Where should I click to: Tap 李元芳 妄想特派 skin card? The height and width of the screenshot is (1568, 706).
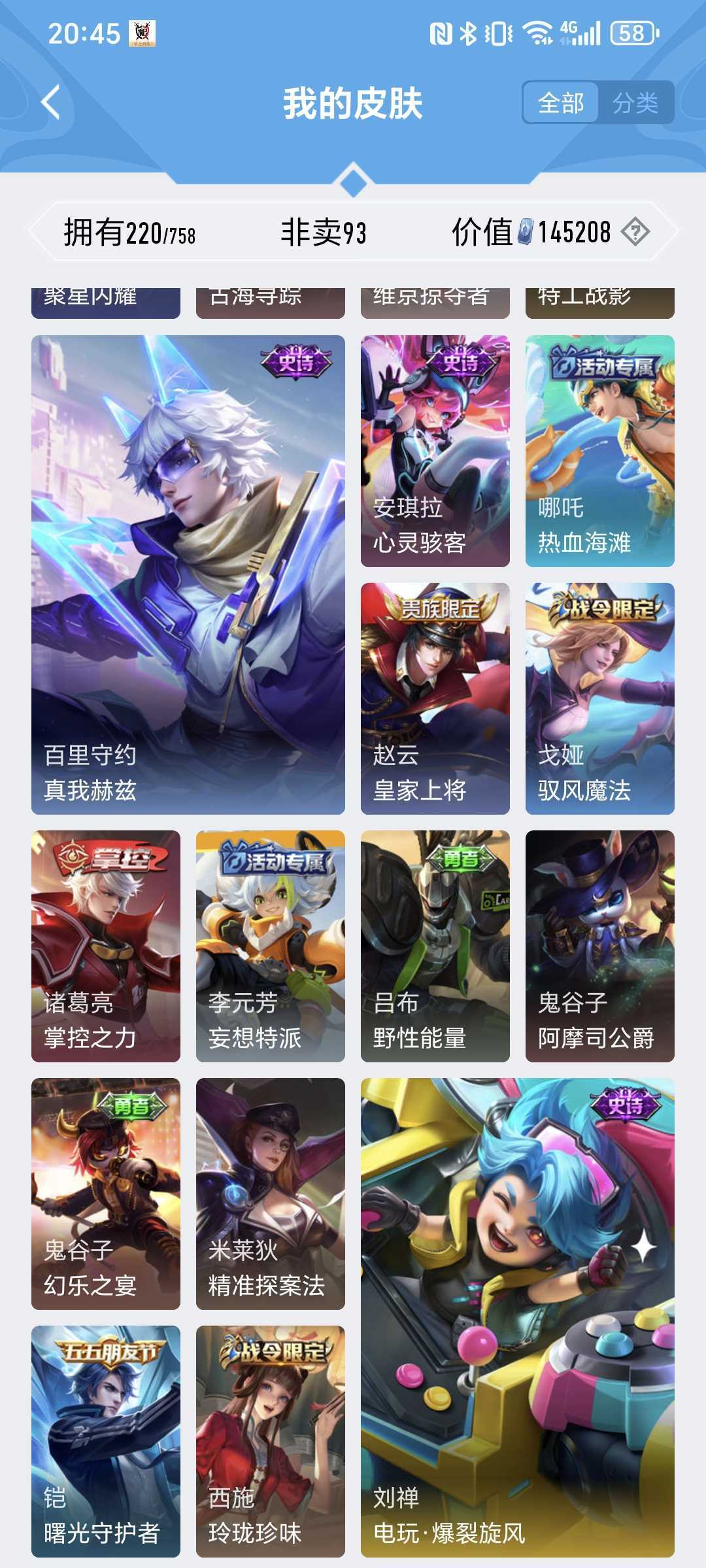(271, 946)
